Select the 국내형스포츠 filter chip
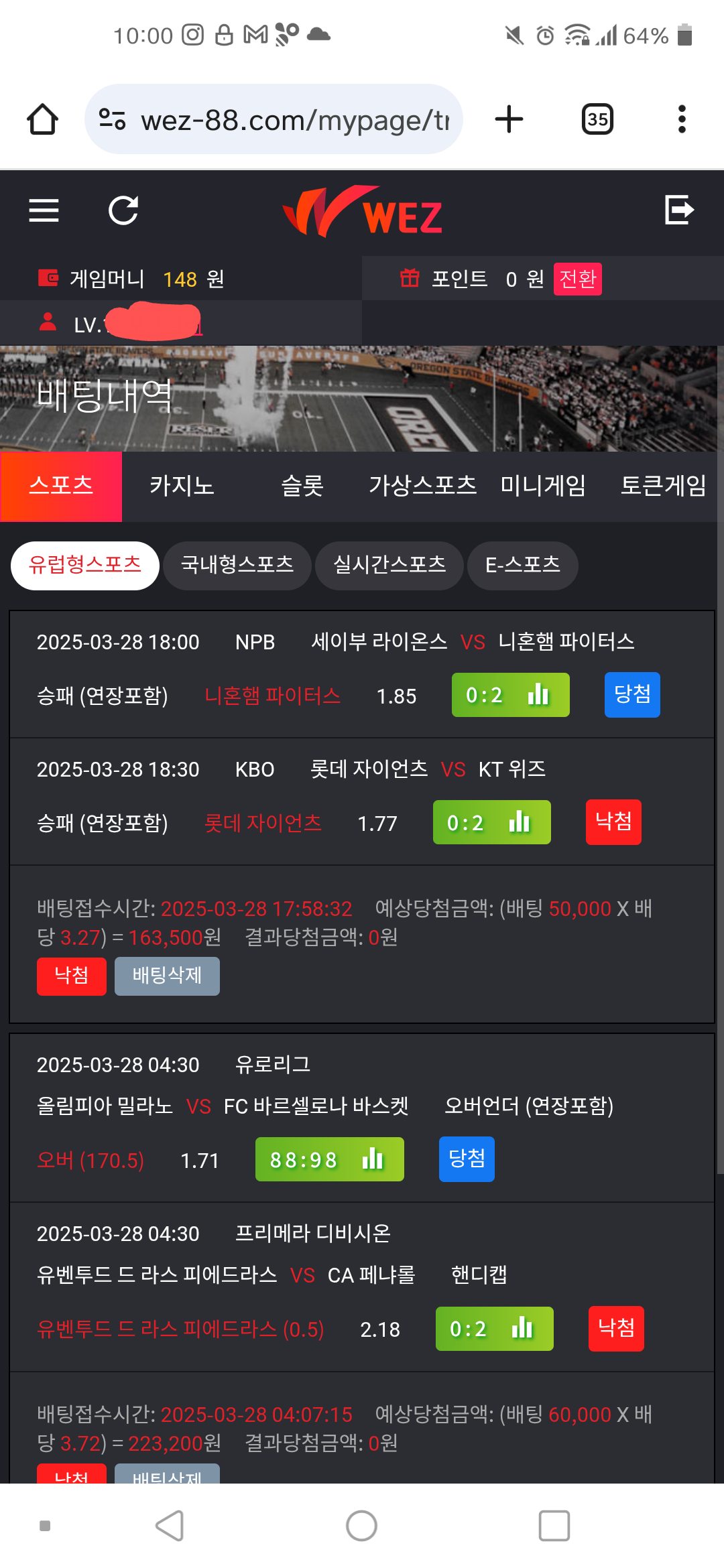 (237, 565)
